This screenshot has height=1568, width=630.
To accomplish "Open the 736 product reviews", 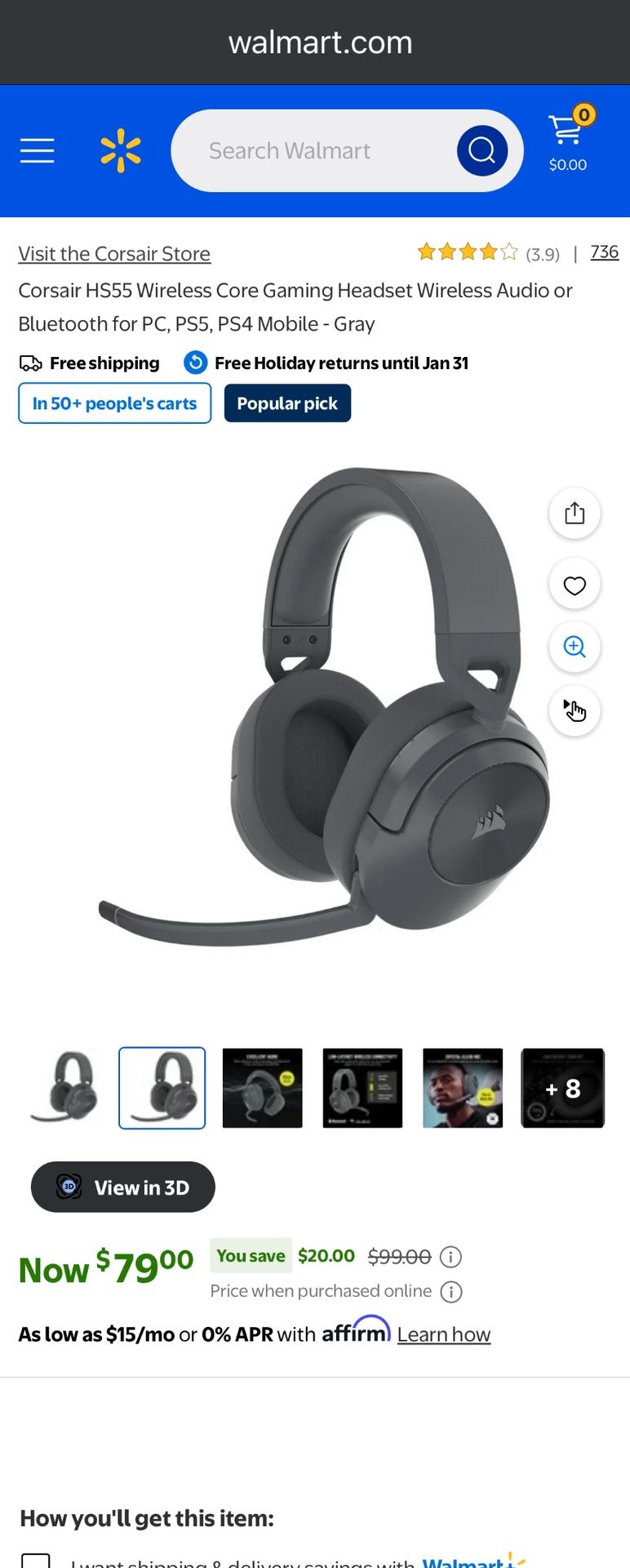I will (x=604, y=252).
